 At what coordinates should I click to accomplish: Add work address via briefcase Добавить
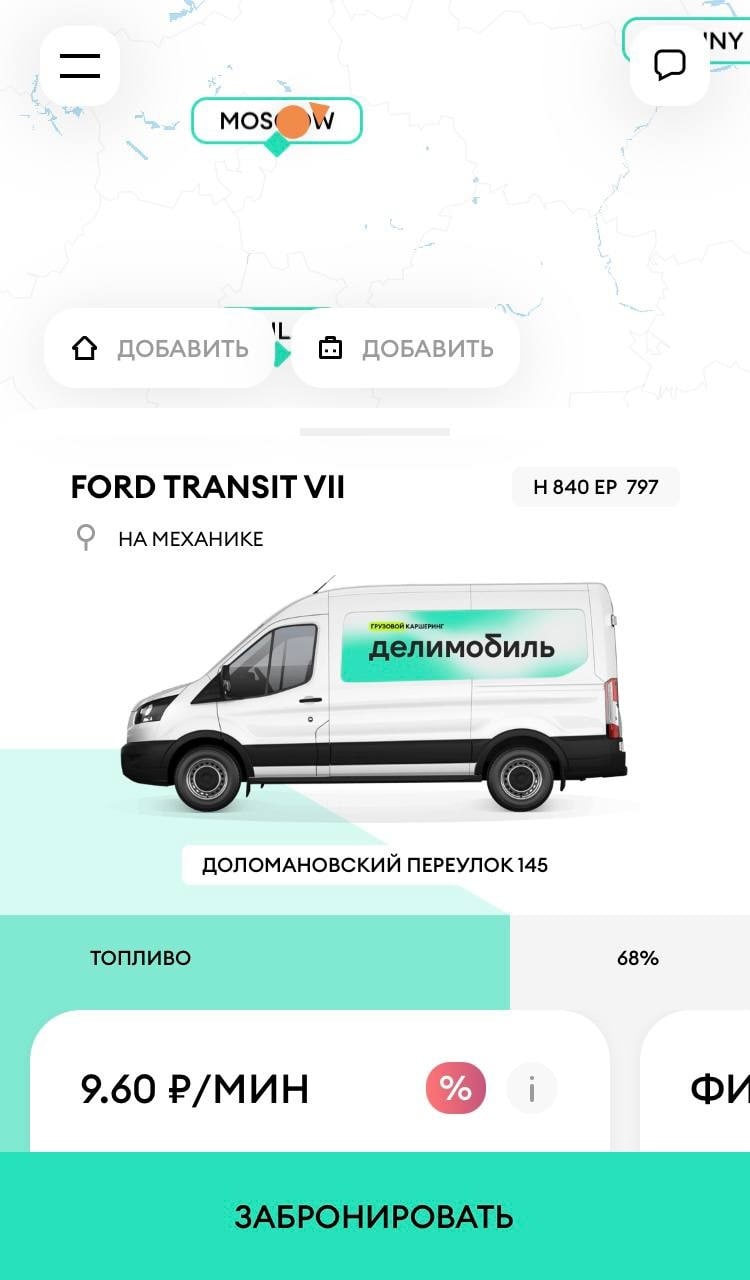tap(406, 348)
